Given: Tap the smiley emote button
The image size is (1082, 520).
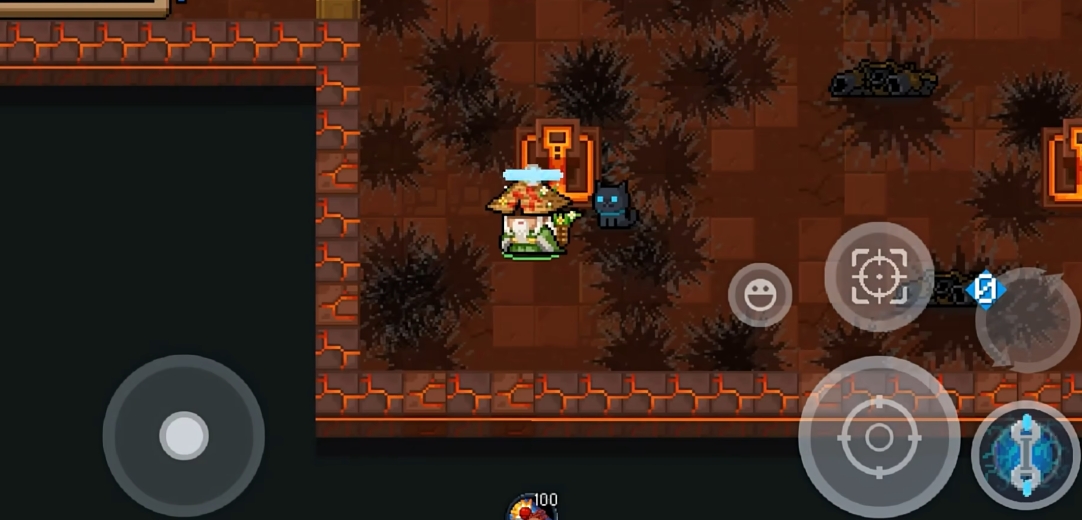Looking at the screenshot, I should [x=760, y=295].
